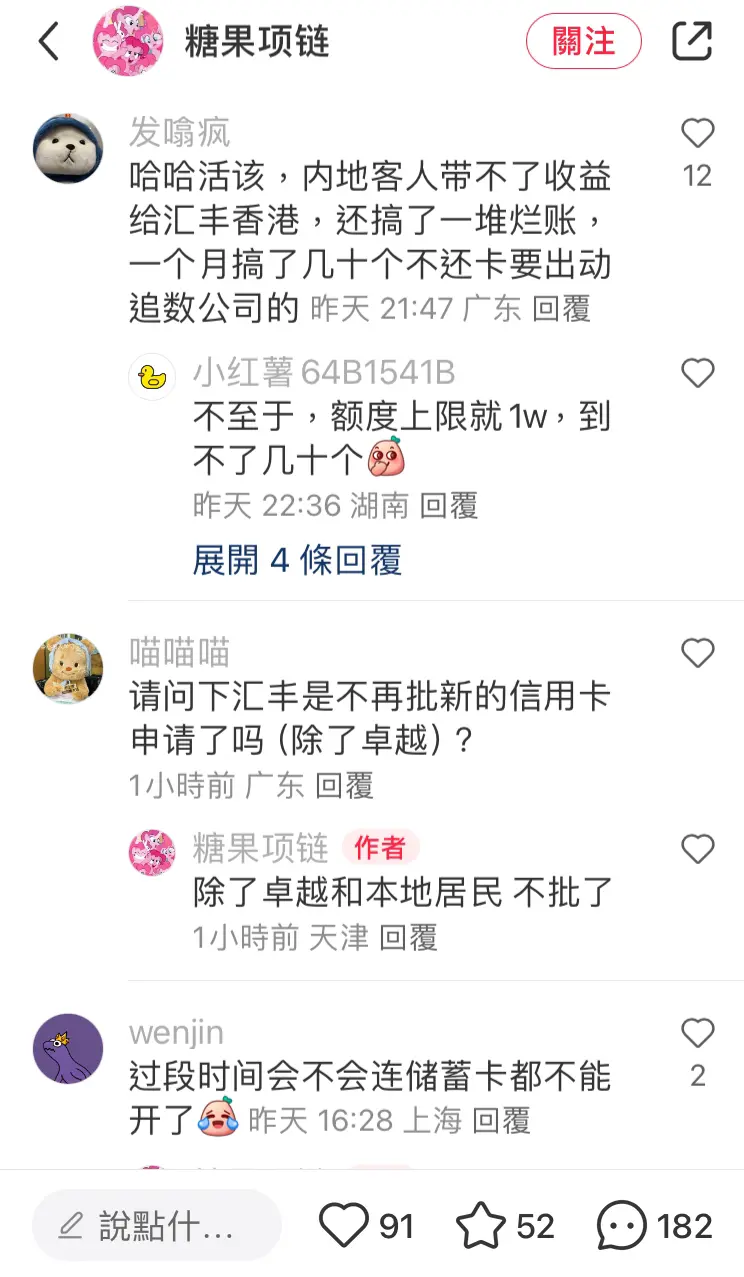View 发嗡疯's profile avatar
The image size is (744, 1277).
68,148
